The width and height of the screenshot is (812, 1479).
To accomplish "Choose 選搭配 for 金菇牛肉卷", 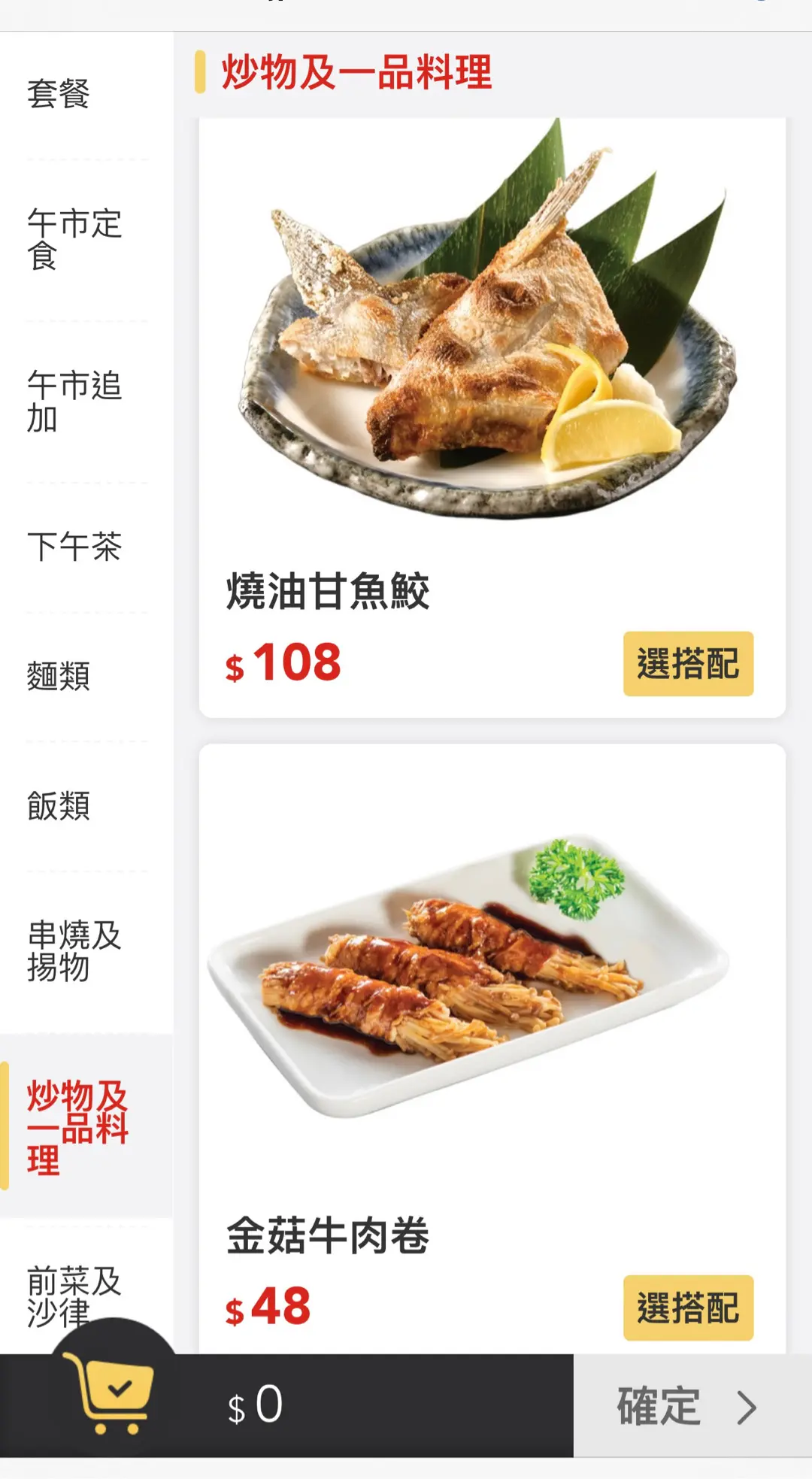I will [688, 1308].
